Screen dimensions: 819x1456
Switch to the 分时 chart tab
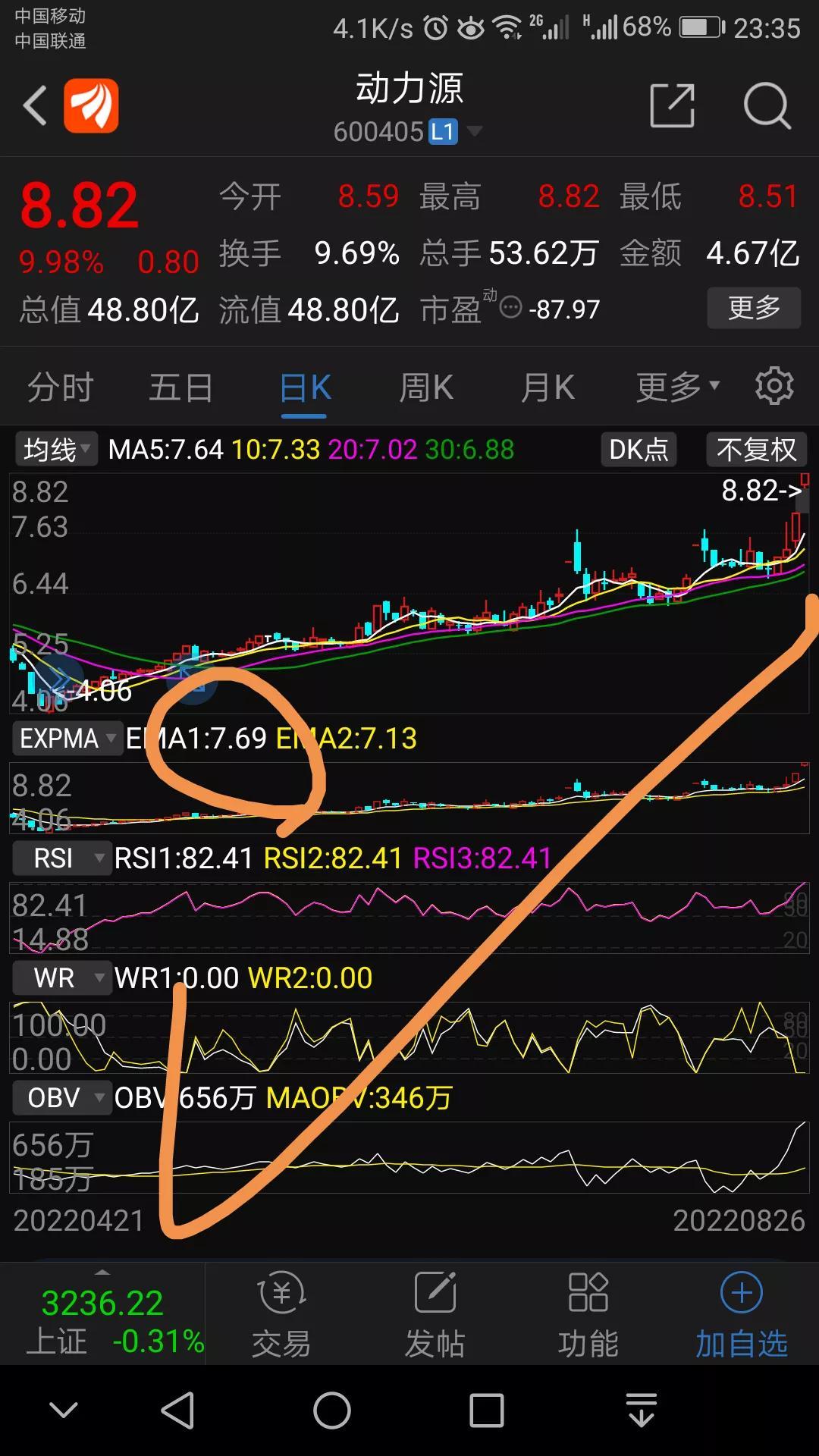(x=60, y=388)
